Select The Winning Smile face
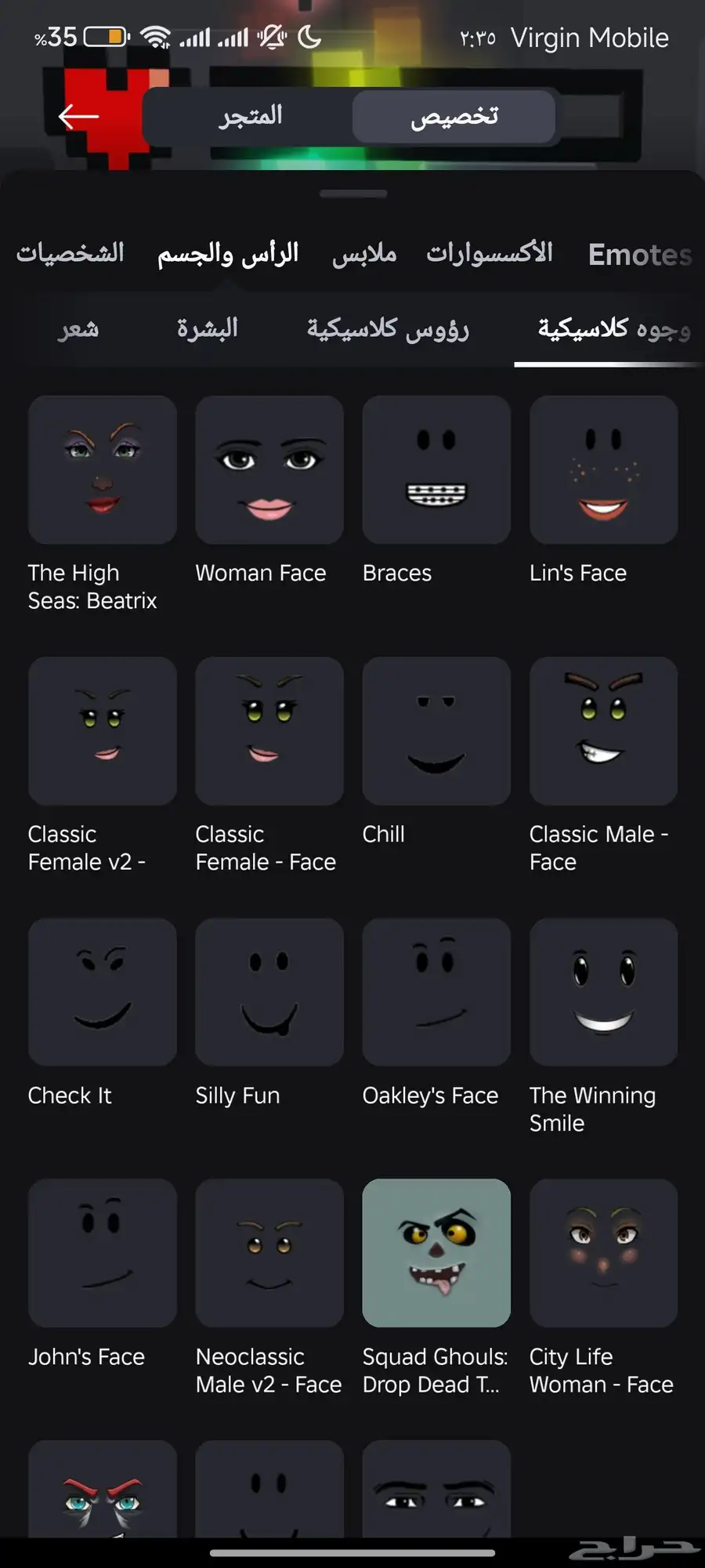Screen dimensions: 705x1568 pos(603,992)
